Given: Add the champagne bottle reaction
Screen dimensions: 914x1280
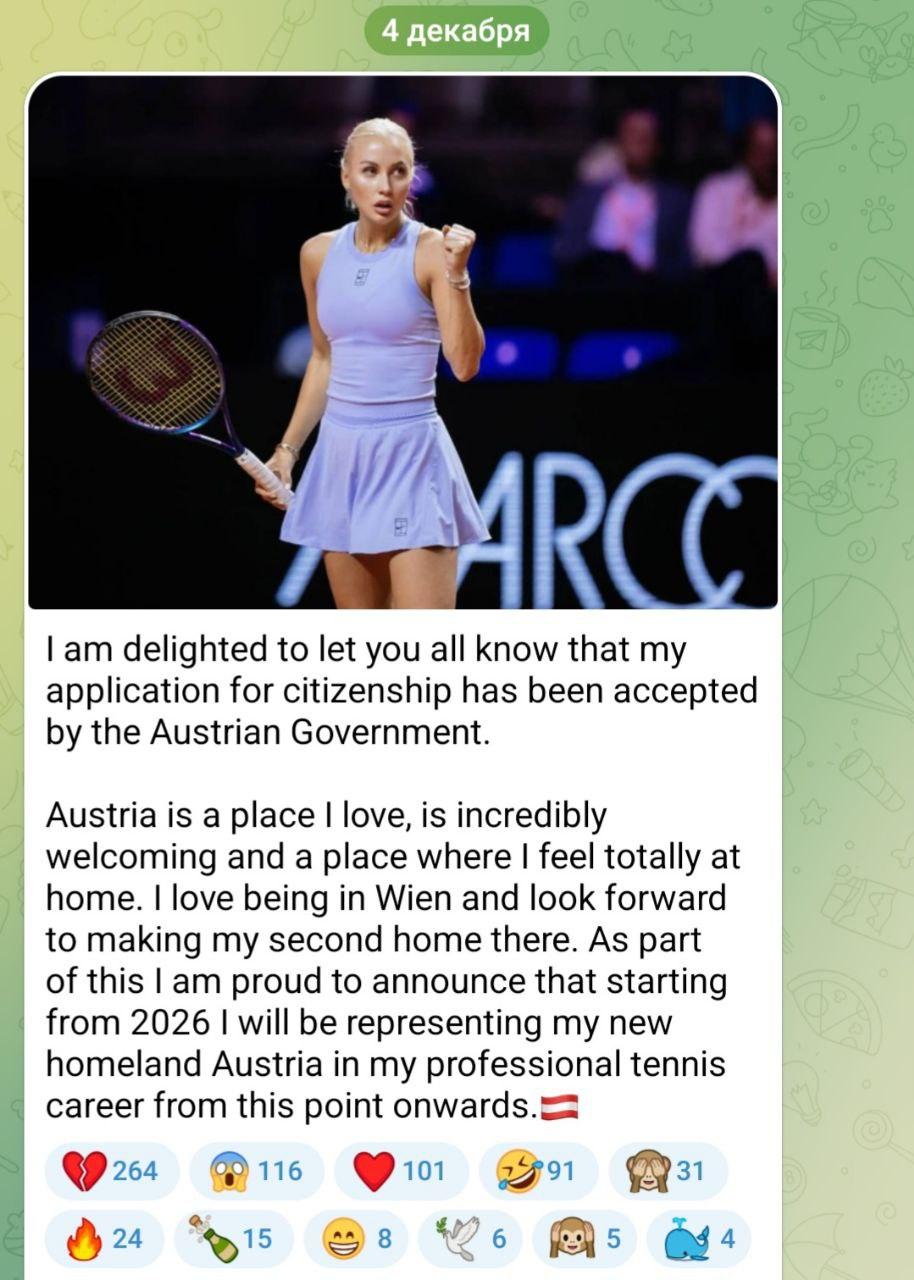Looking at the screenshot, I should point(234,1239).
